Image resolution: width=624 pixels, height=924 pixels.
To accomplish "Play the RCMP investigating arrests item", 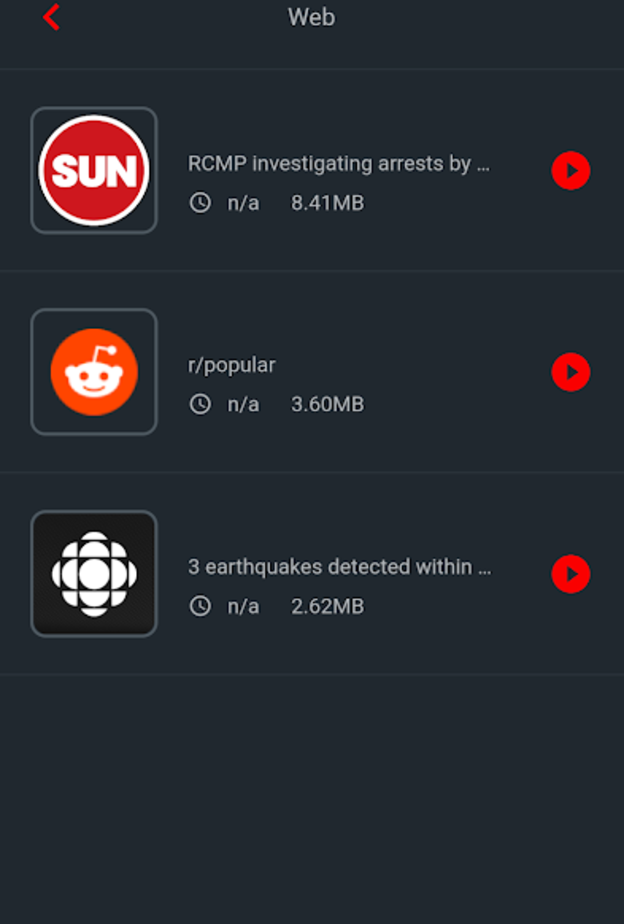I will point(571,171).
